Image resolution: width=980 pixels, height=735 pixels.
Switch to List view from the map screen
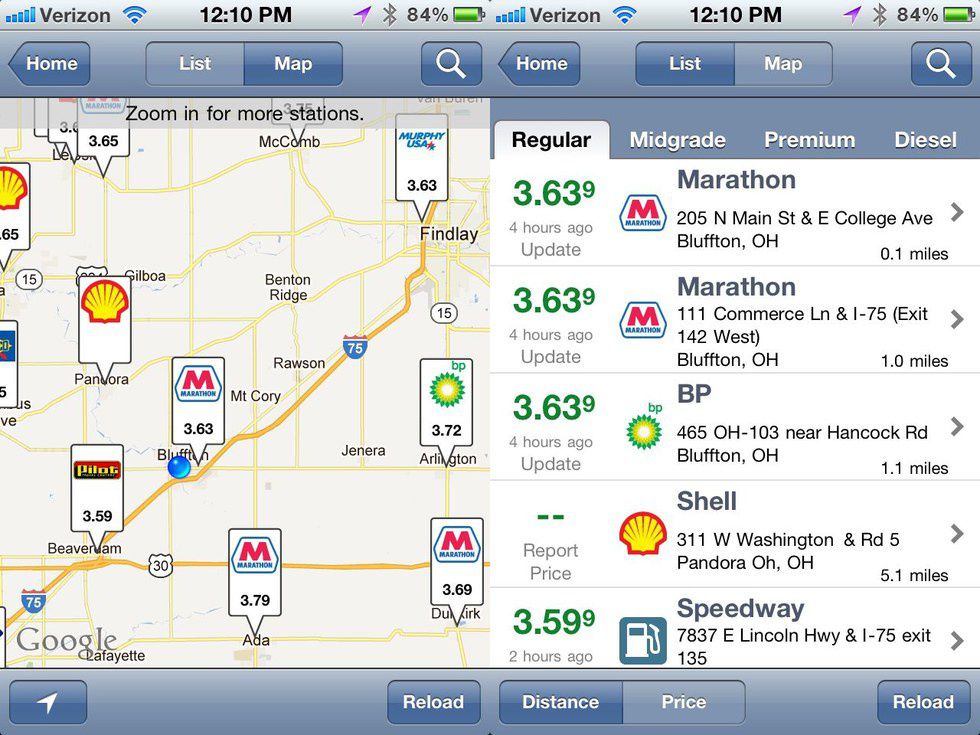(195, 64)
